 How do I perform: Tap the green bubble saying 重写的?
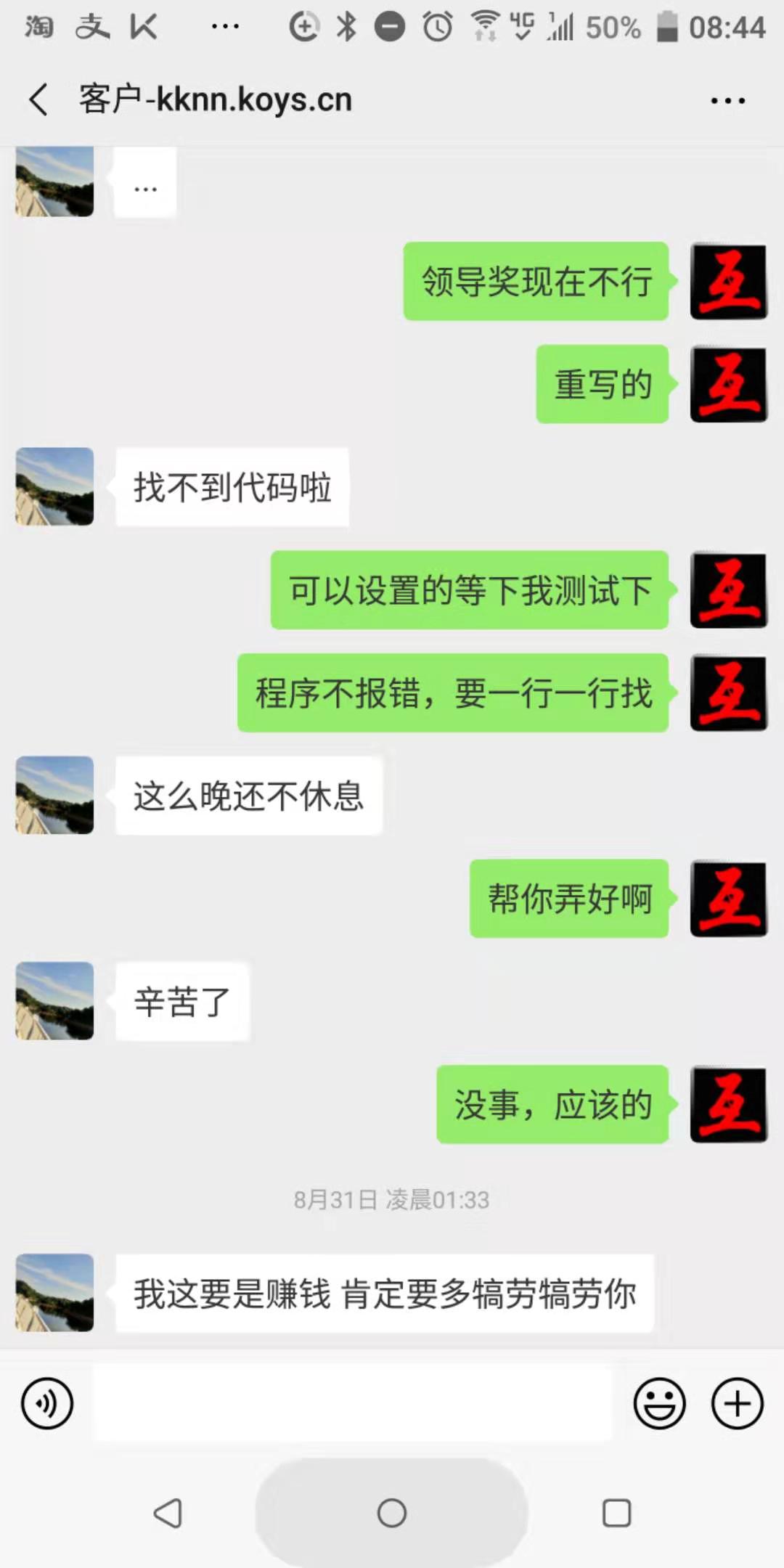pyautogui.click(x=601, y=385)
